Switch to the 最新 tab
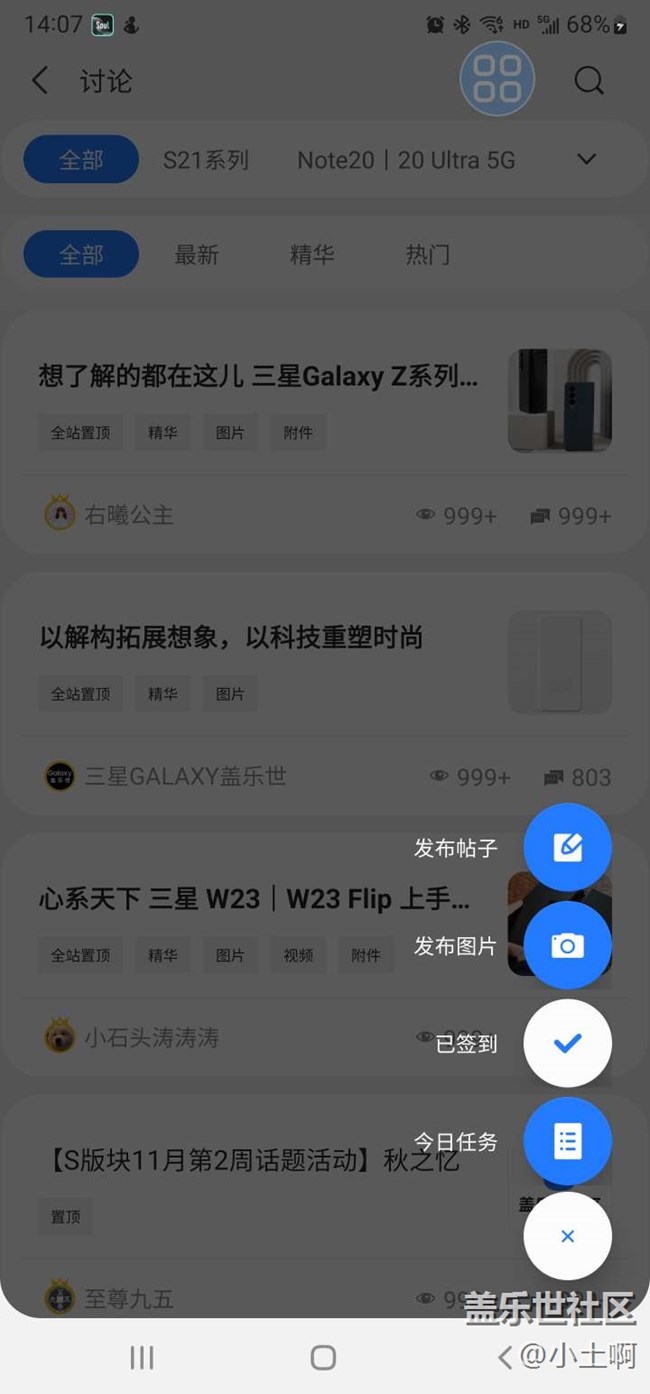650x1394 pixels. (x=196, y=255)
